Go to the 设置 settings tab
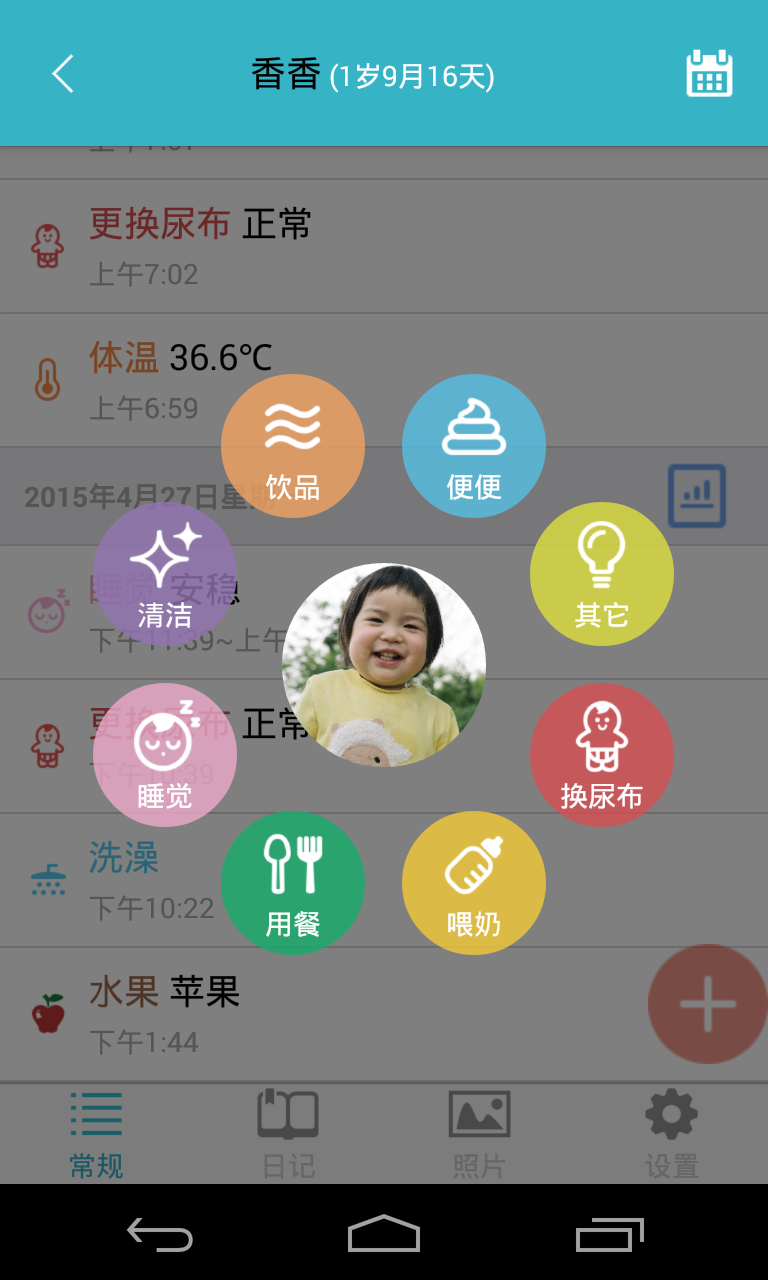Image resolution: width=768 pixels, height=1280 pixels. [671, 1135]
